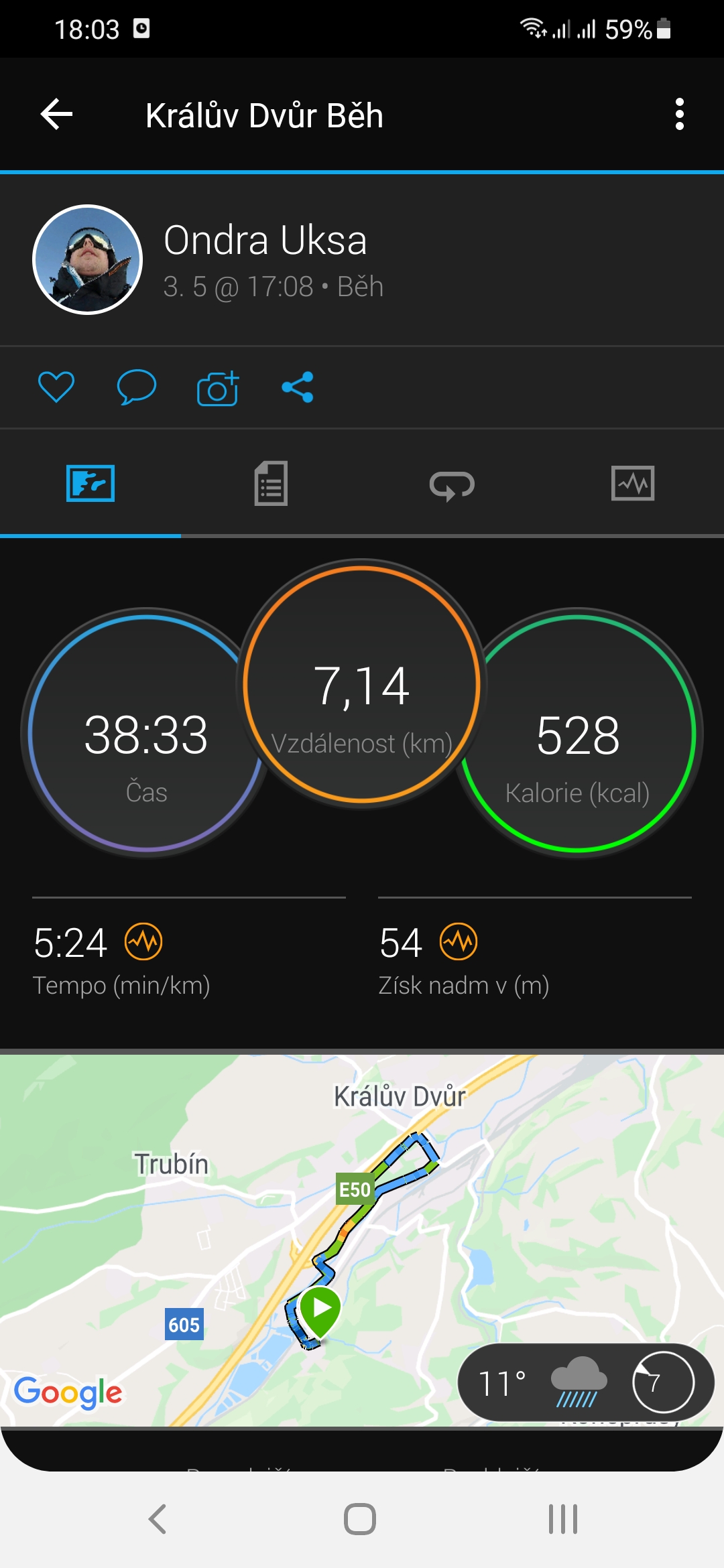Go back using the app bar arrow
This screenshot has width=724, height=1568.
click(x=56, y=115)
